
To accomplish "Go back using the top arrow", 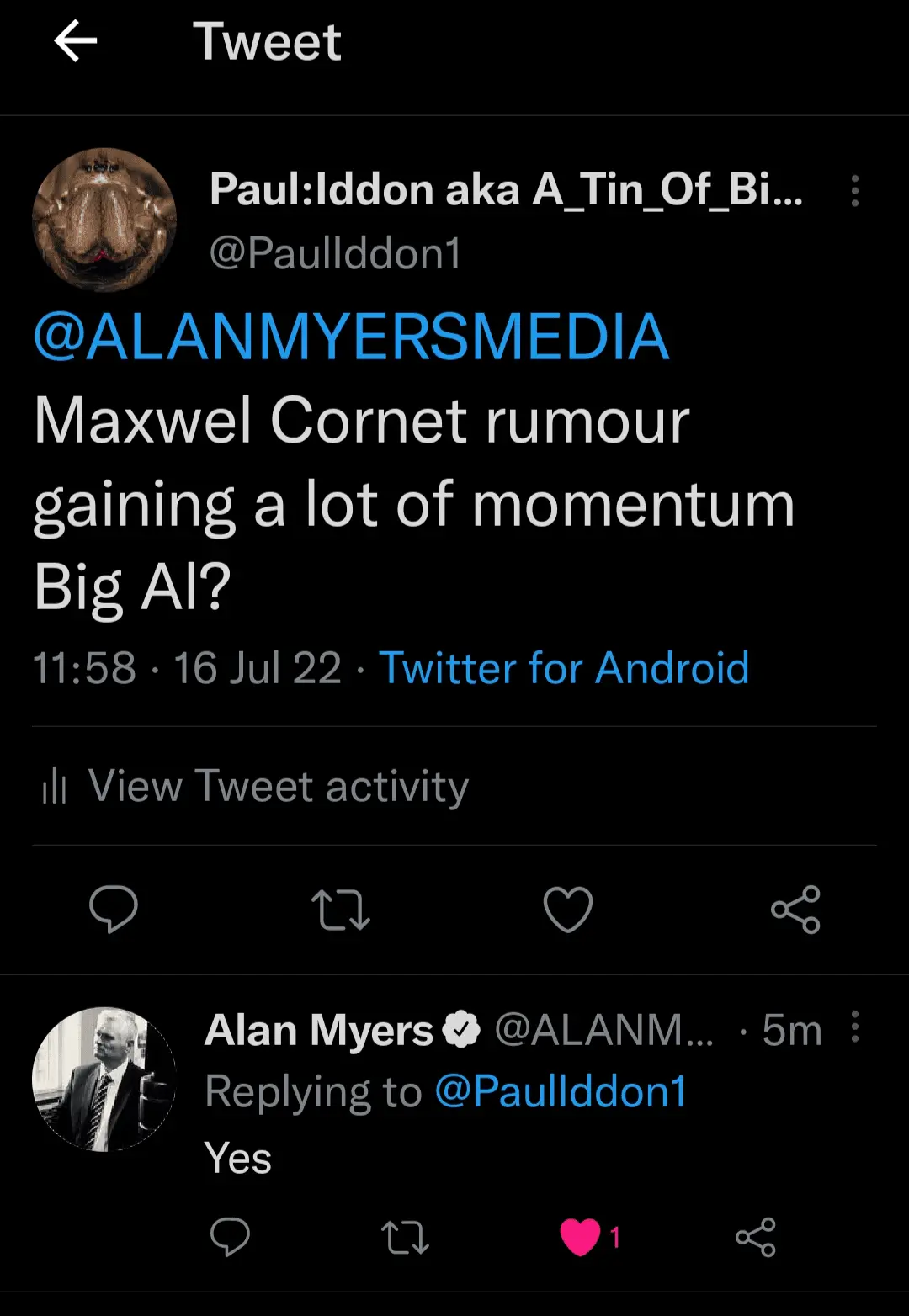I will 76,41.
